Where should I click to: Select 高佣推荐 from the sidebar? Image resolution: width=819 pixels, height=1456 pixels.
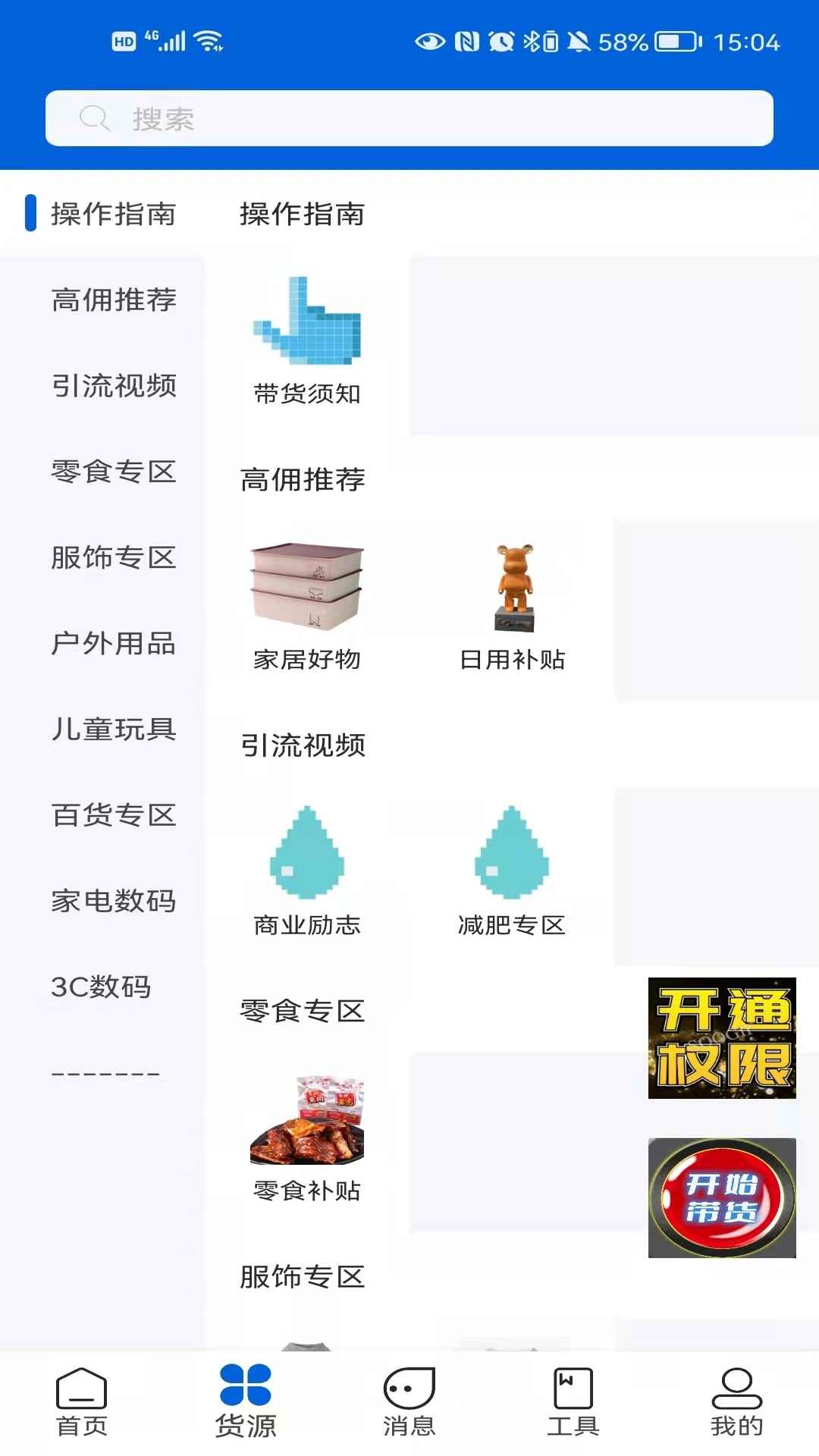[x=114, y=300]
